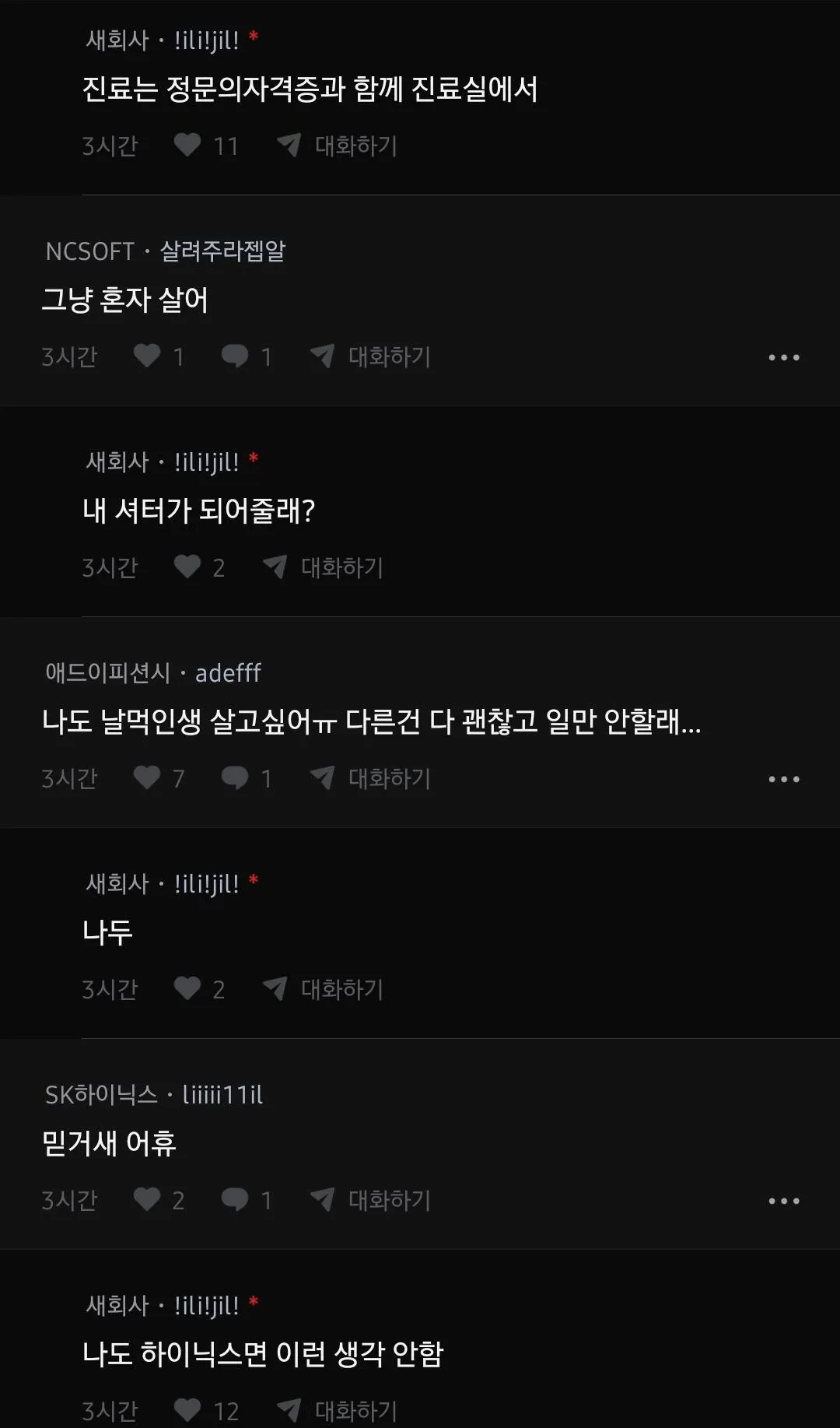The width and height of the screenshot is (840, 1428).
Task: Open the overflow menu on NCSOFT's comment
Action: pos(783,356)
